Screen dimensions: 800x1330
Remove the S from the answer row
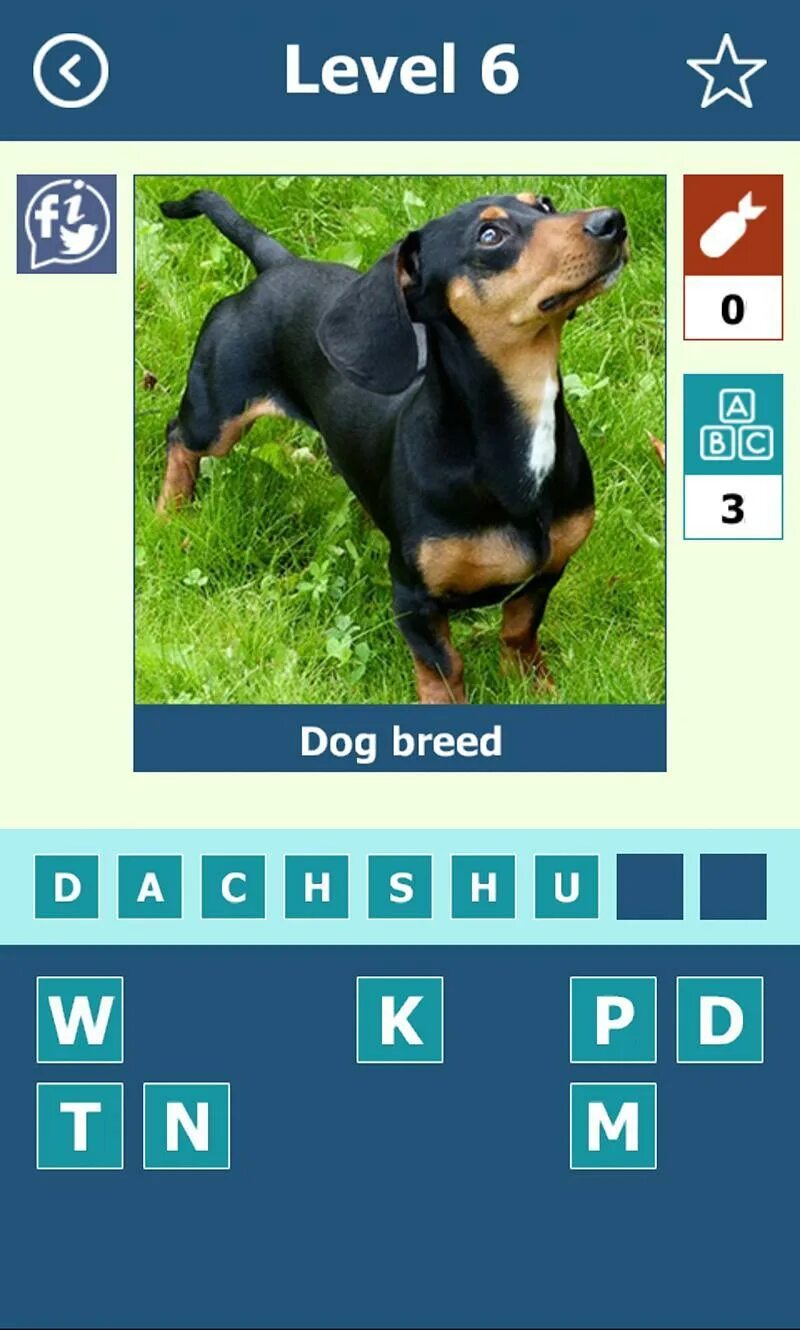(x=400, y=887)
